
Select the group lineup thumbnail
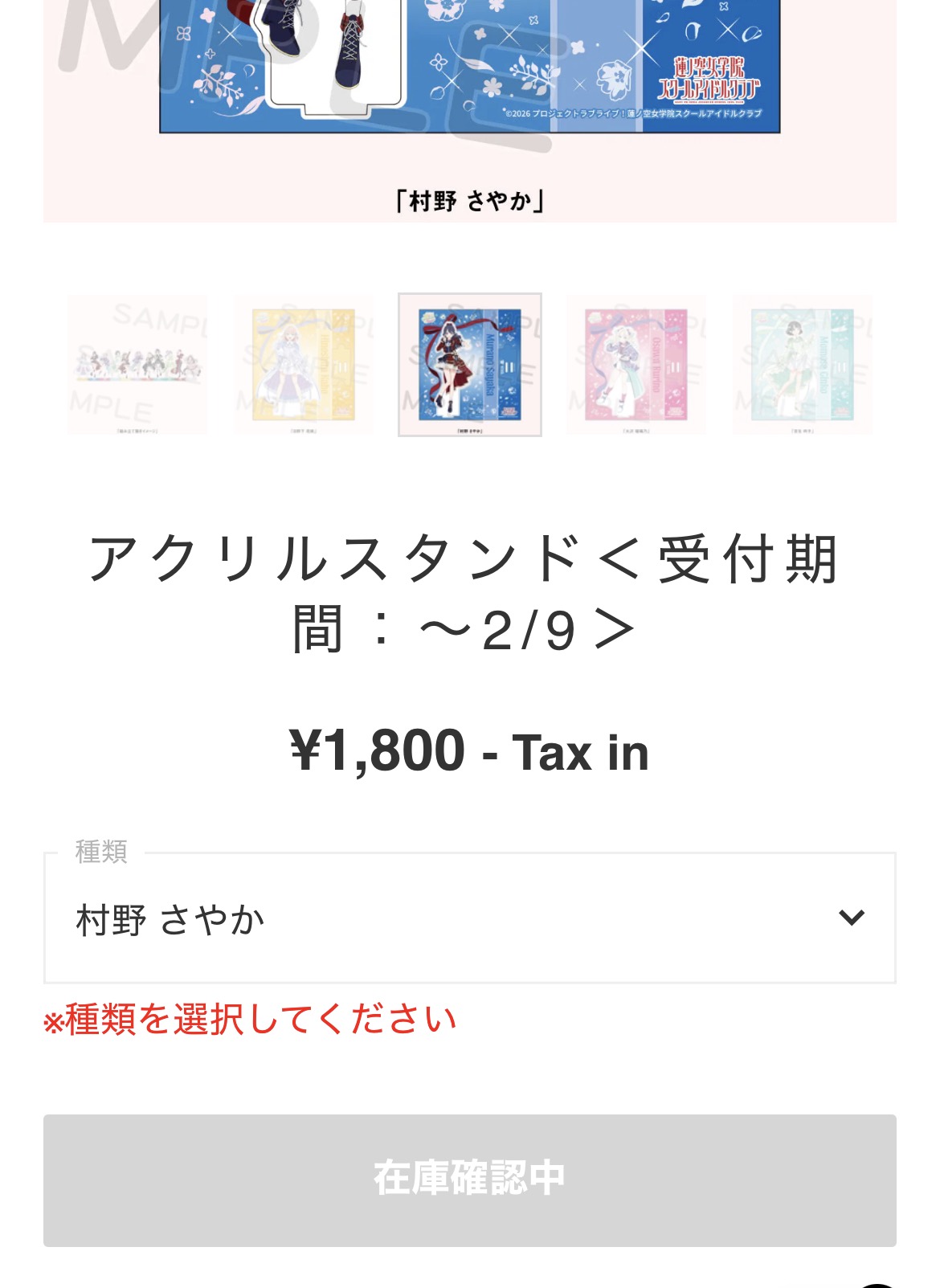point(137,365)
